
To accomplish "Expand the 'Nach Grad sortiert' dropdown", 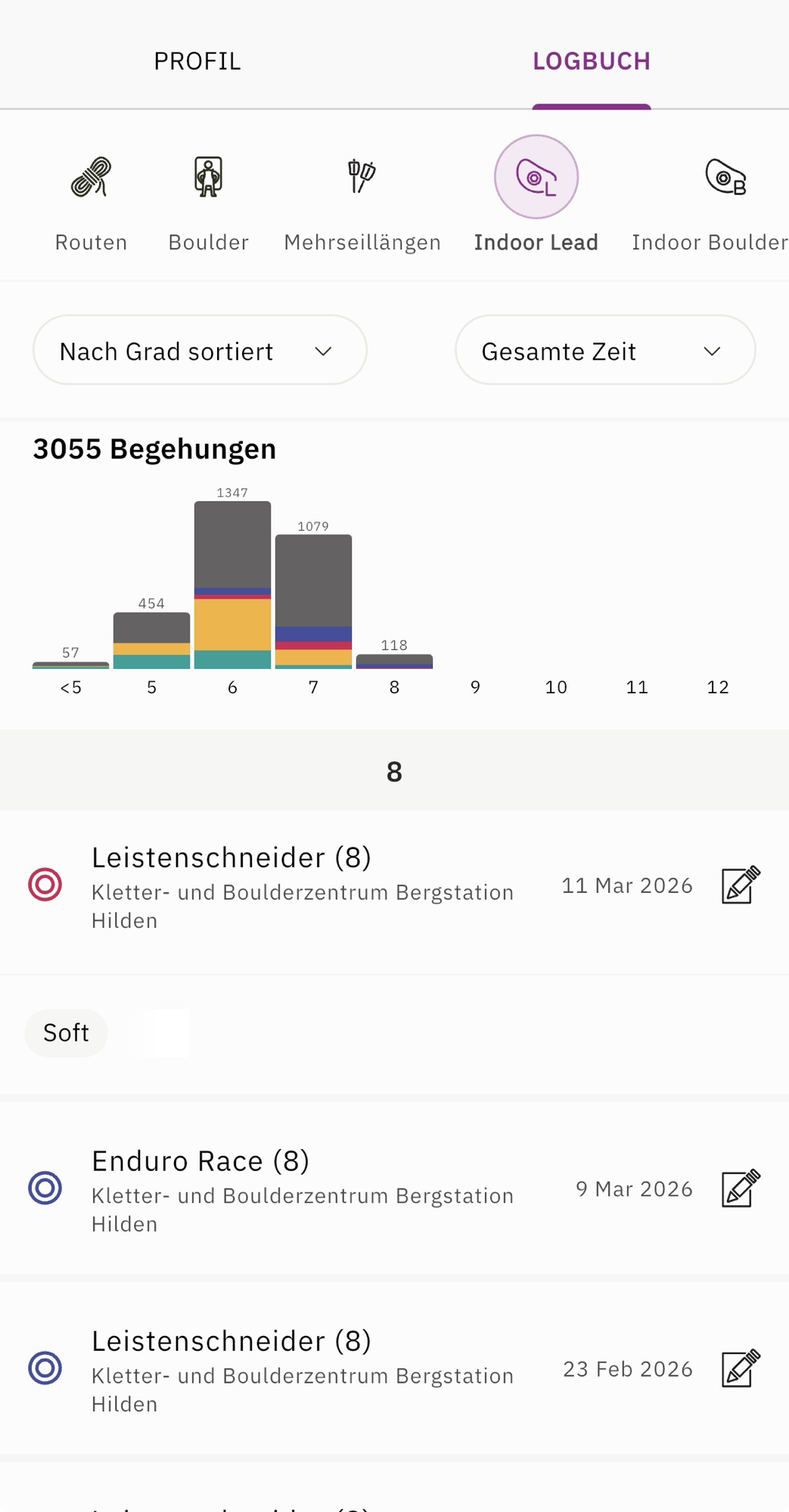I will coord(200,351).
